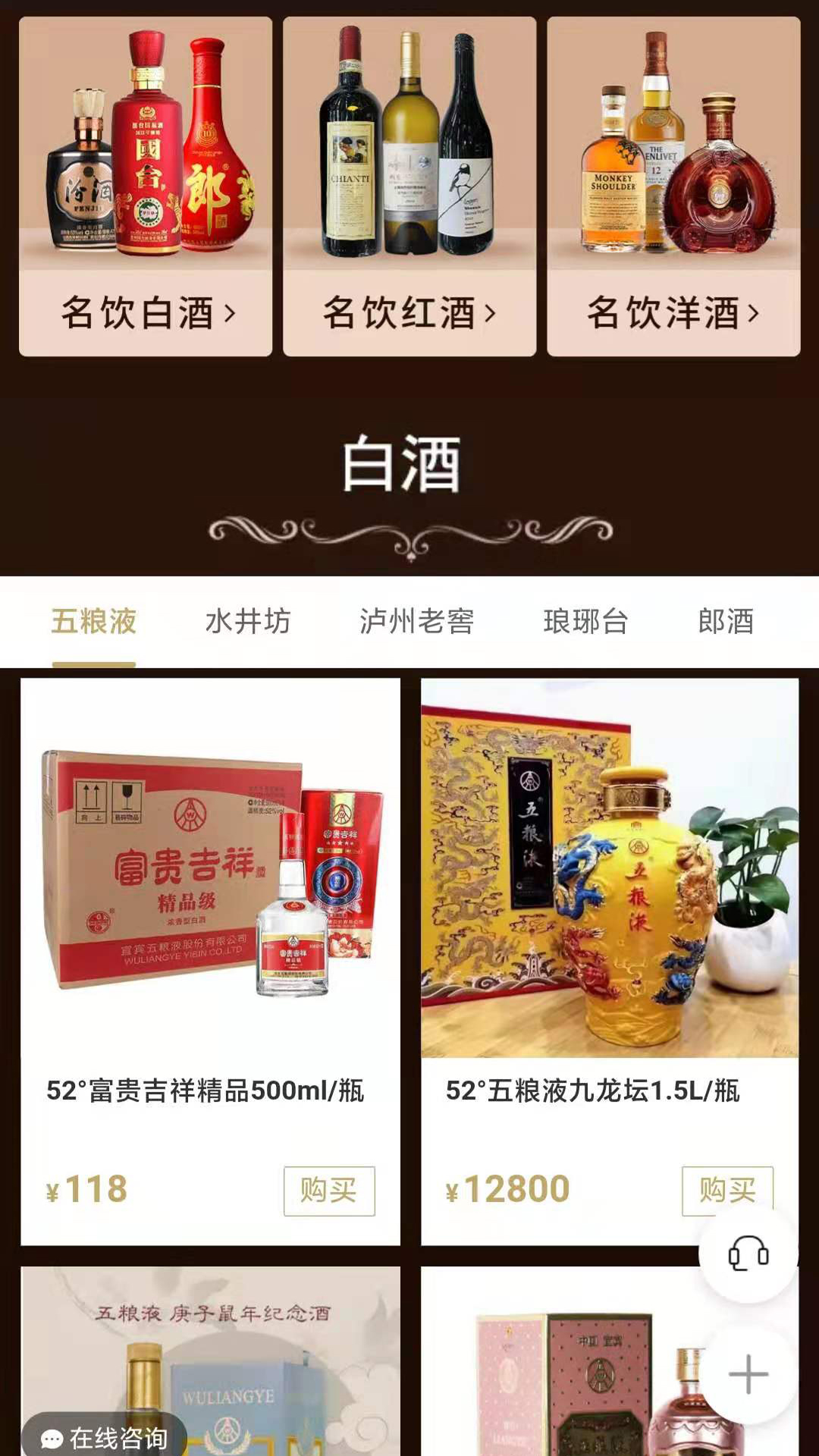The height and width of the screenshot is (1456, 819).
Task: Switch to the 水井坊 tab
Action: [x=248, y=622]
